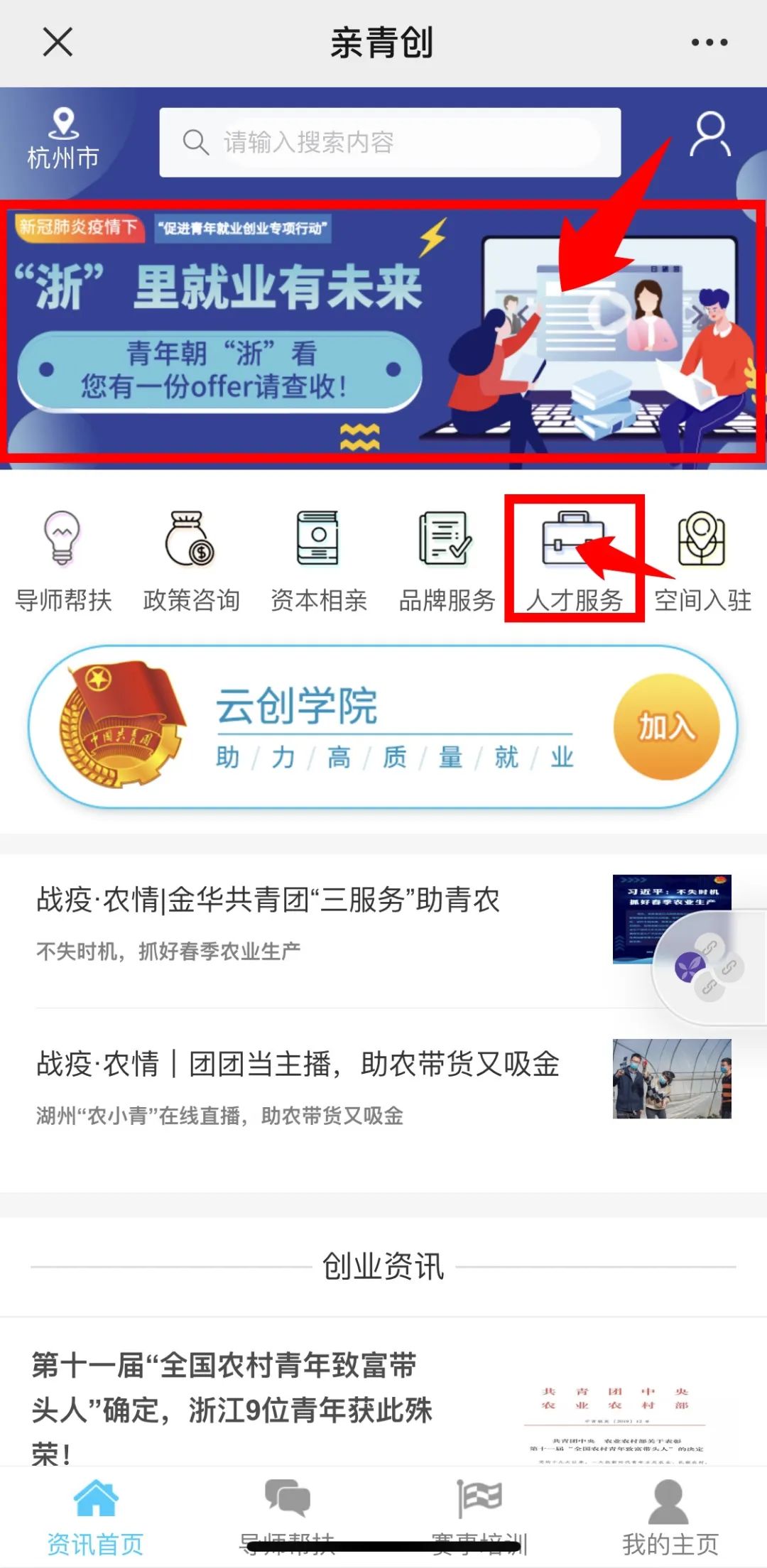The image size is (767, 1568).
Task: Open the user profile icon
Action: point(709,134)
